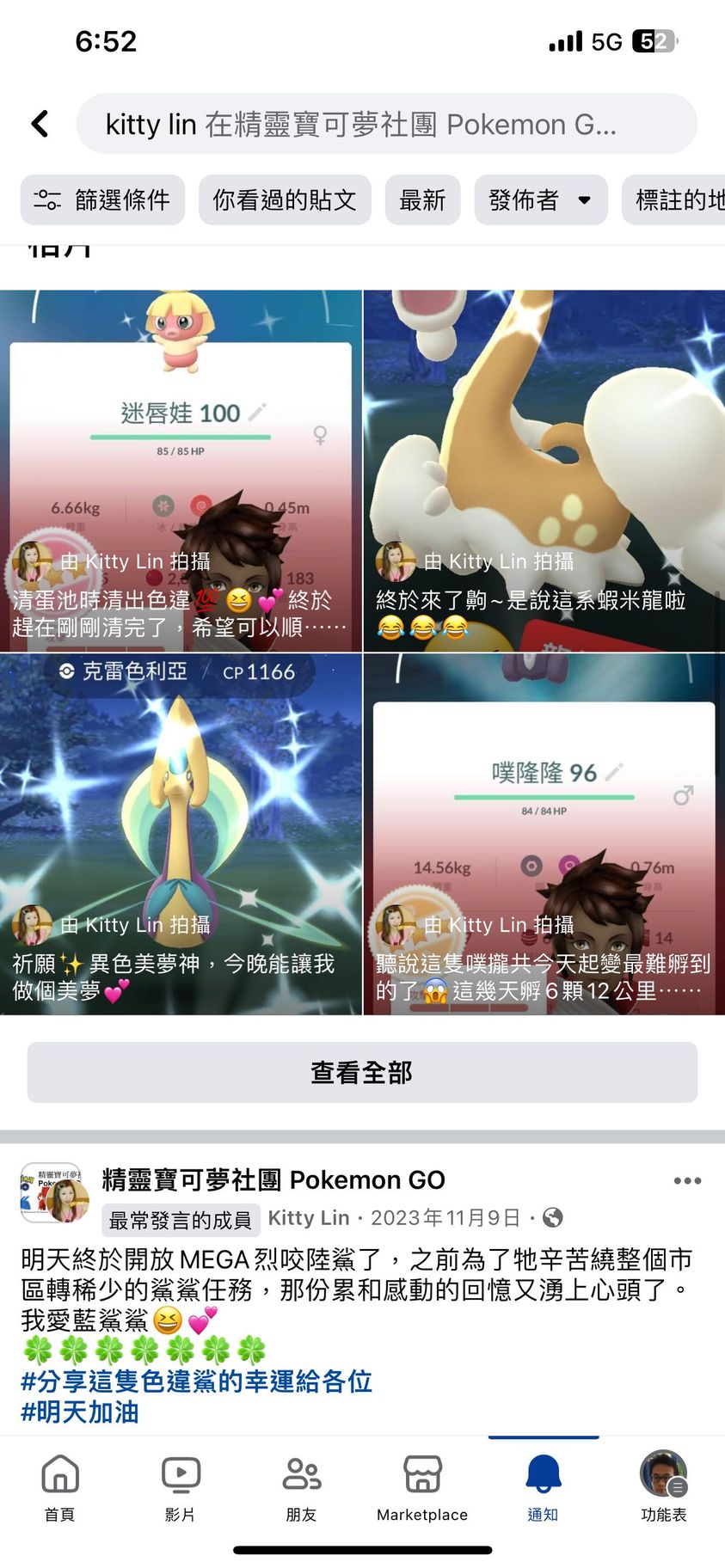
Task: Open the 功能表 menu tab
Action: 663,1487
